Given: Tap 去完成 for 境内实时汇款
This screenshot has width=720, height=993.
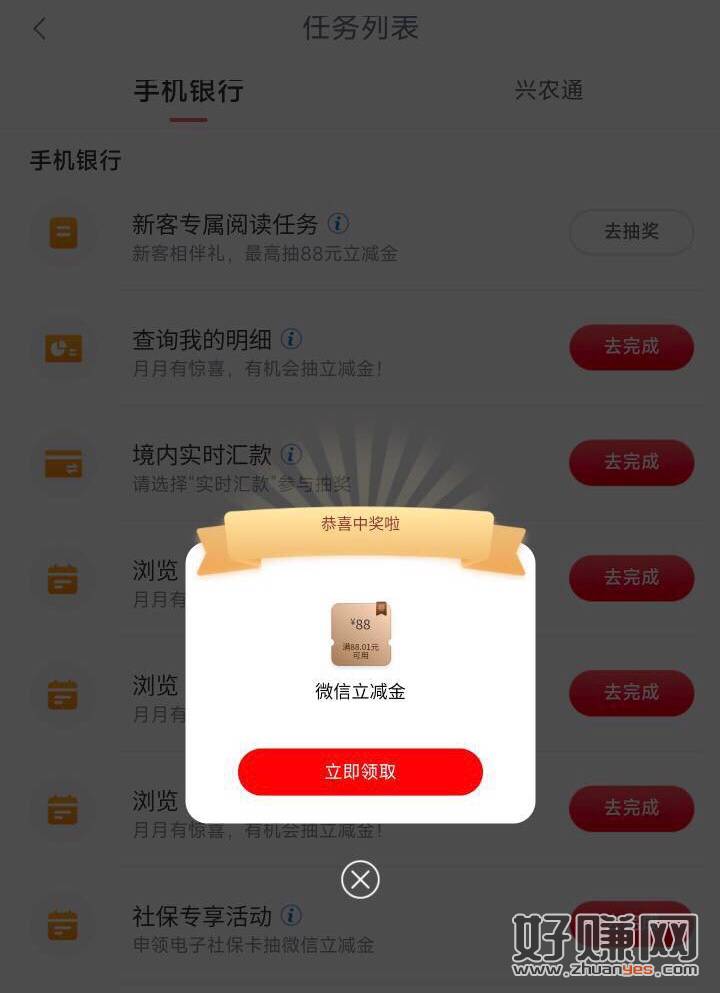Looking at the screenshot, I should click(x=631, y=462).
